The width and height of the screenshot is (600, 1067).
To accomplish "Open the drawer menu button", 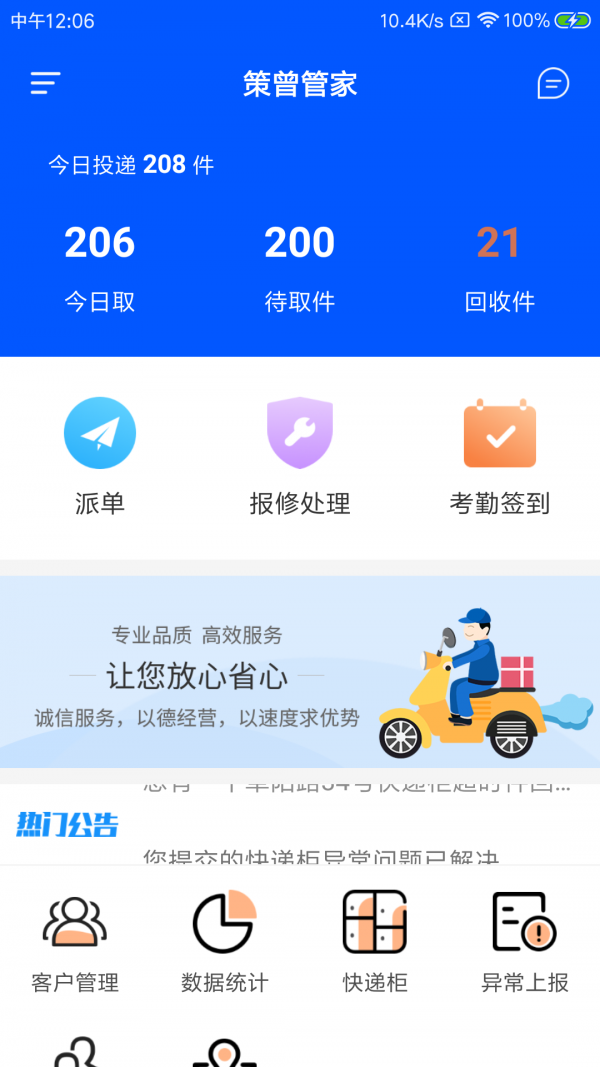I will pos(45,83).
